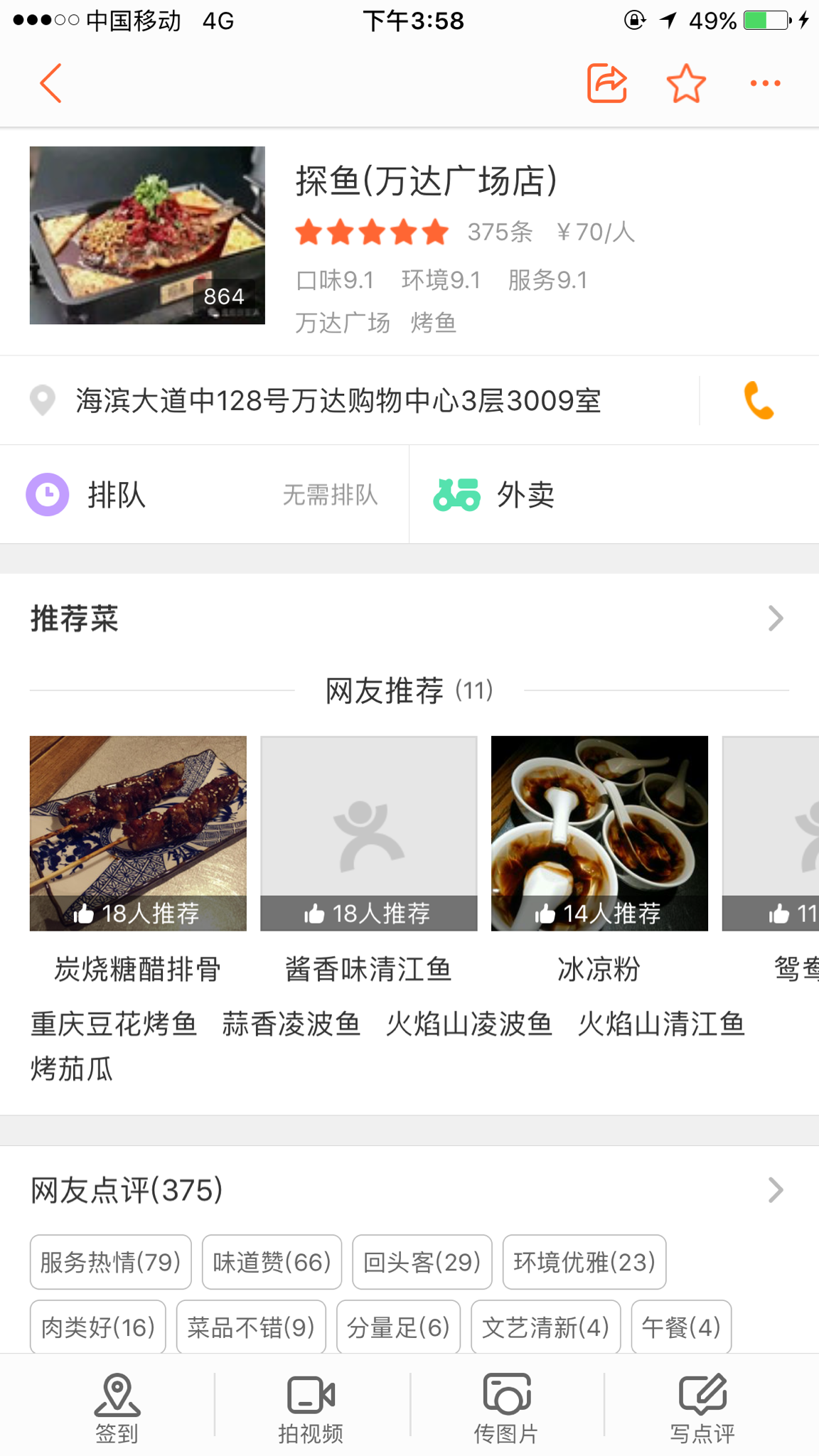Share this restaurant page
819x1456 pixels.
point(606,83)
